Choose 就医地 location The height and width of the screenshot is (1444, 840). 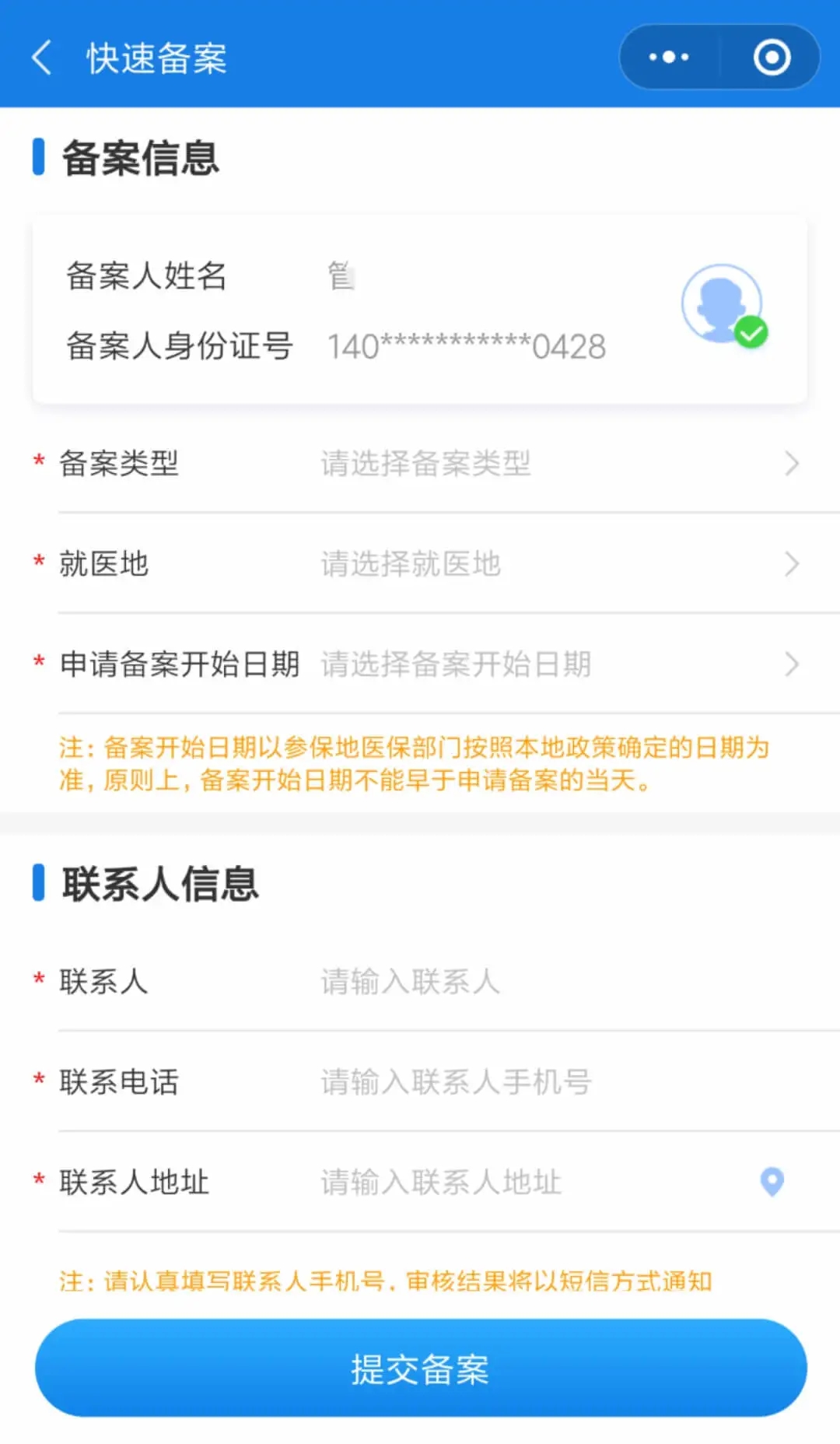pos(544,564)
